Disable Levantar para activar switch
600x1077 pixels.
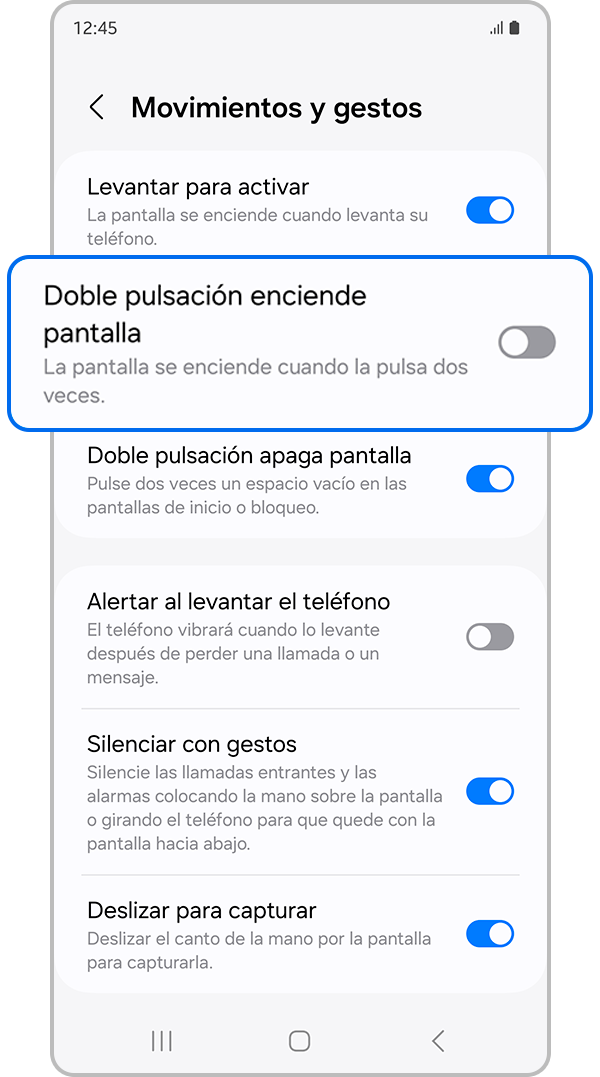(490, 210)
